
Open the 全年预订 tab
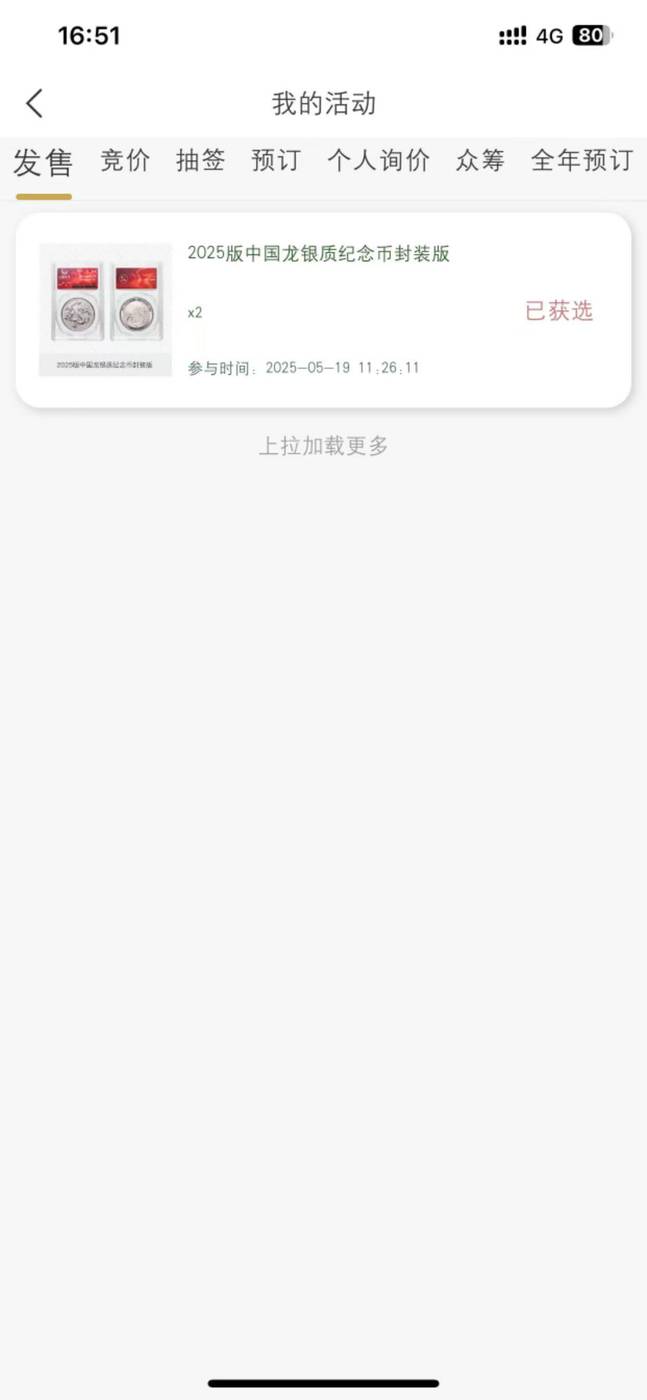tap(582, 160)
